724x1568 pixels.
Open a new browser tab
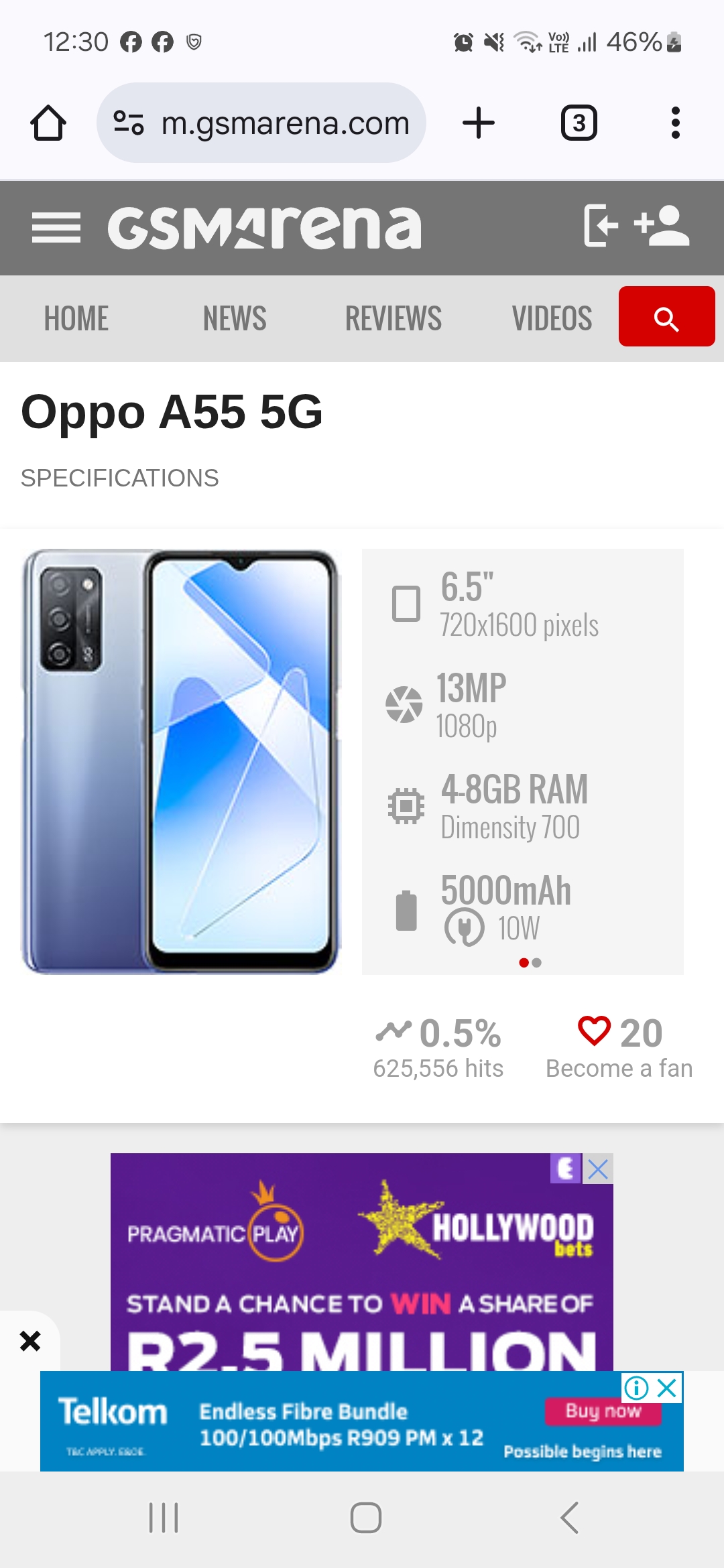click(x=479, y=123)
